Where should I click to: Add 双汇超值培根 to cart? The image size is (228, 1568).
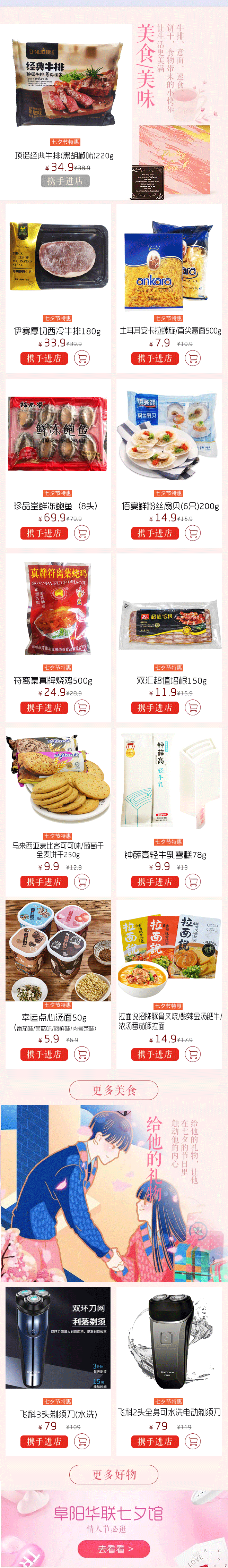[193, 708]
